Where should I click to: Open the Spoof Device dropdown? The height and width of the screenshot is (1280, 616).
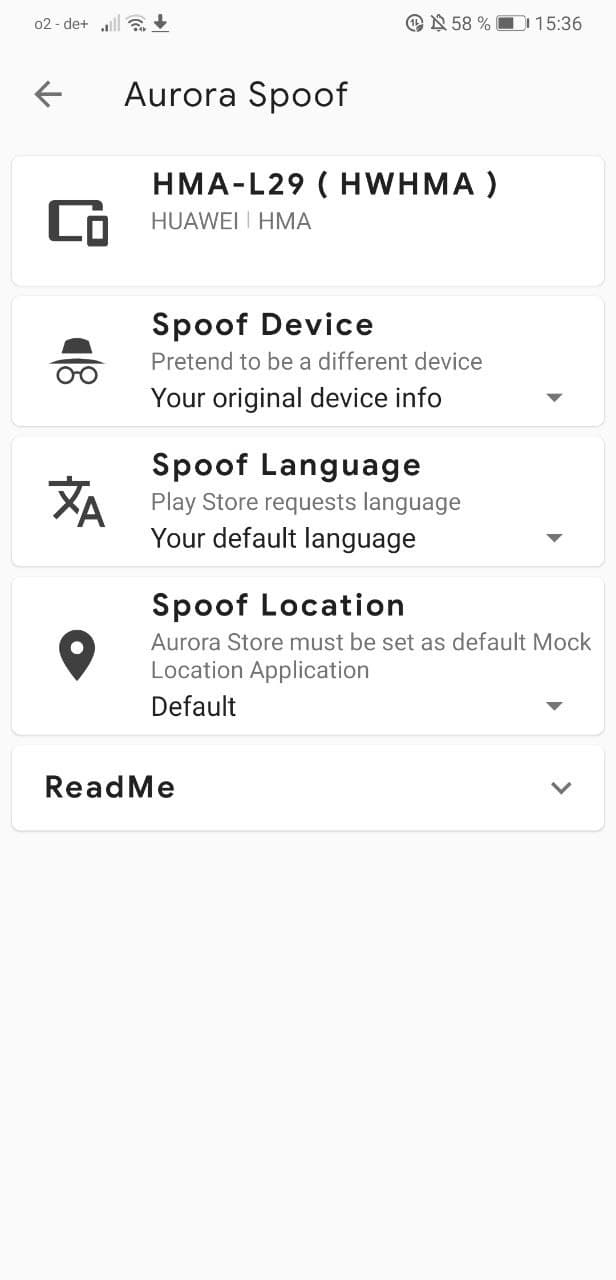coord(554,398)
